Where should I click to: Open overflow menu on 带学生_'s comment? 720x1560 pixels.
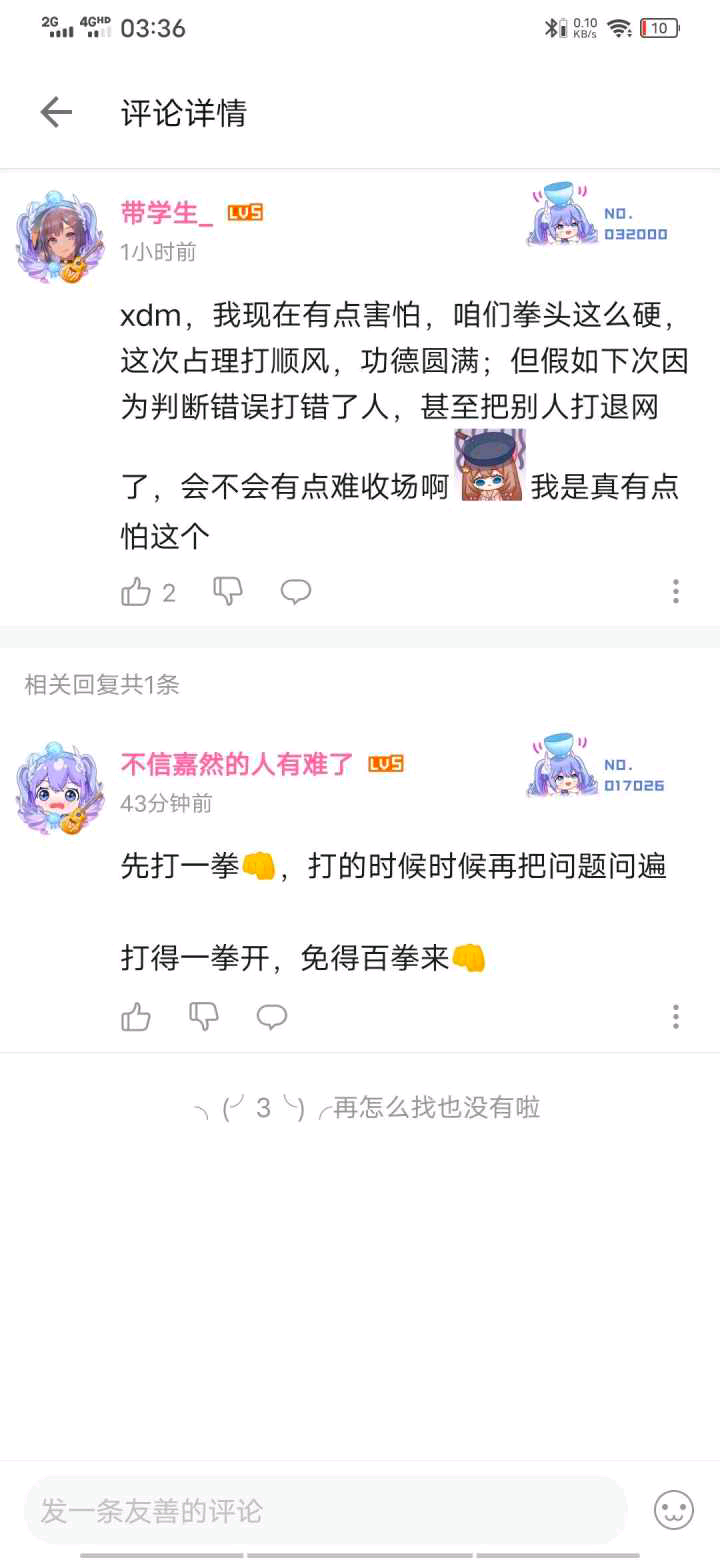[676, 591]
